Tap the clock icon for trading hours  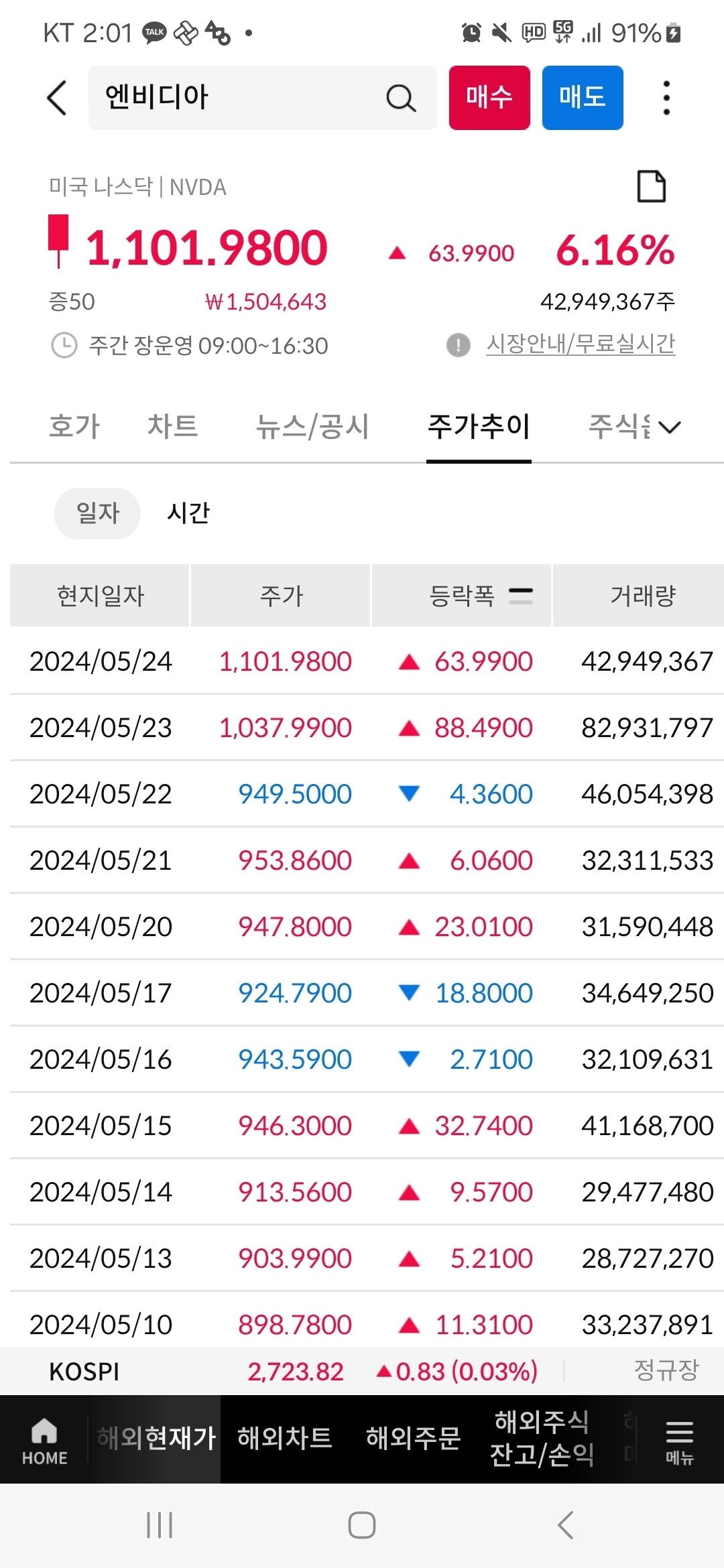point(64,346)
